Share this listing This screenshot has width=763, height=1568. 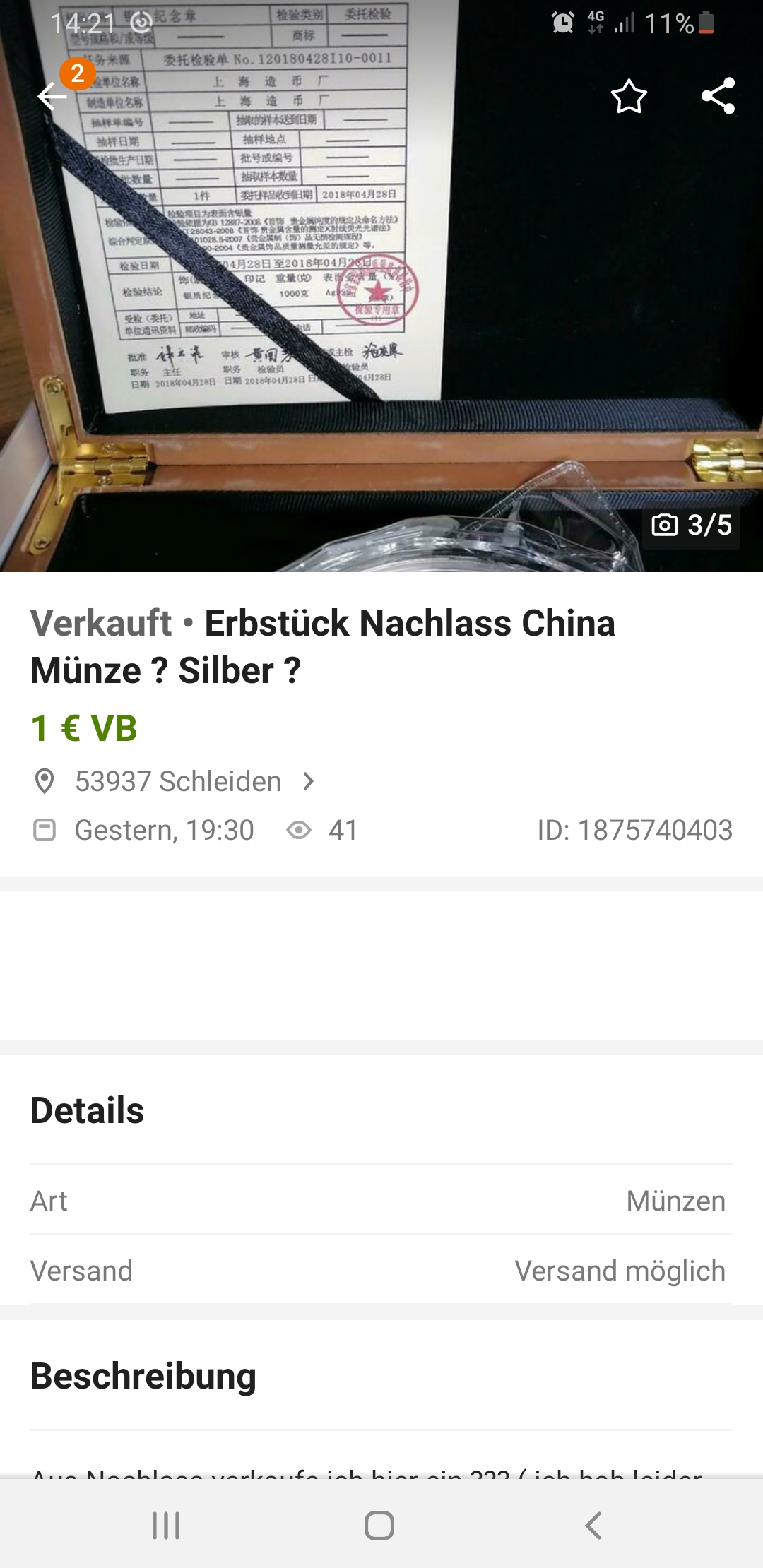coord(718,96)
